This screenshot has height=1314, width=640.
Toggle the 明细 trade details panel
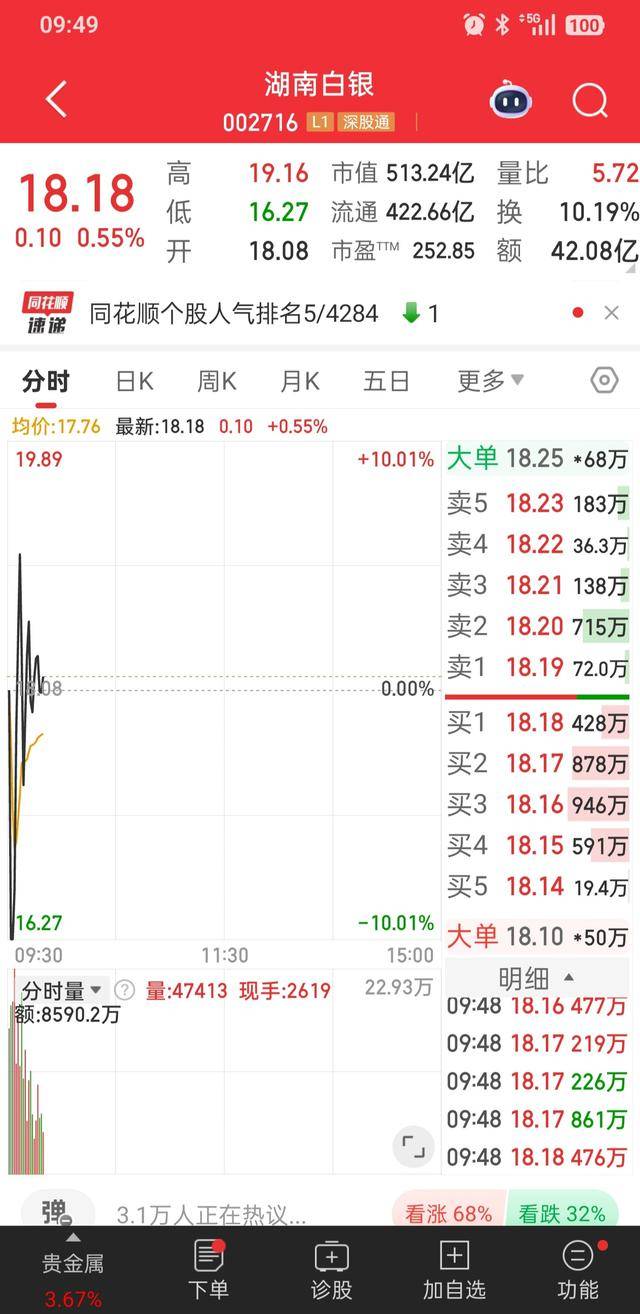coord(537,977)
